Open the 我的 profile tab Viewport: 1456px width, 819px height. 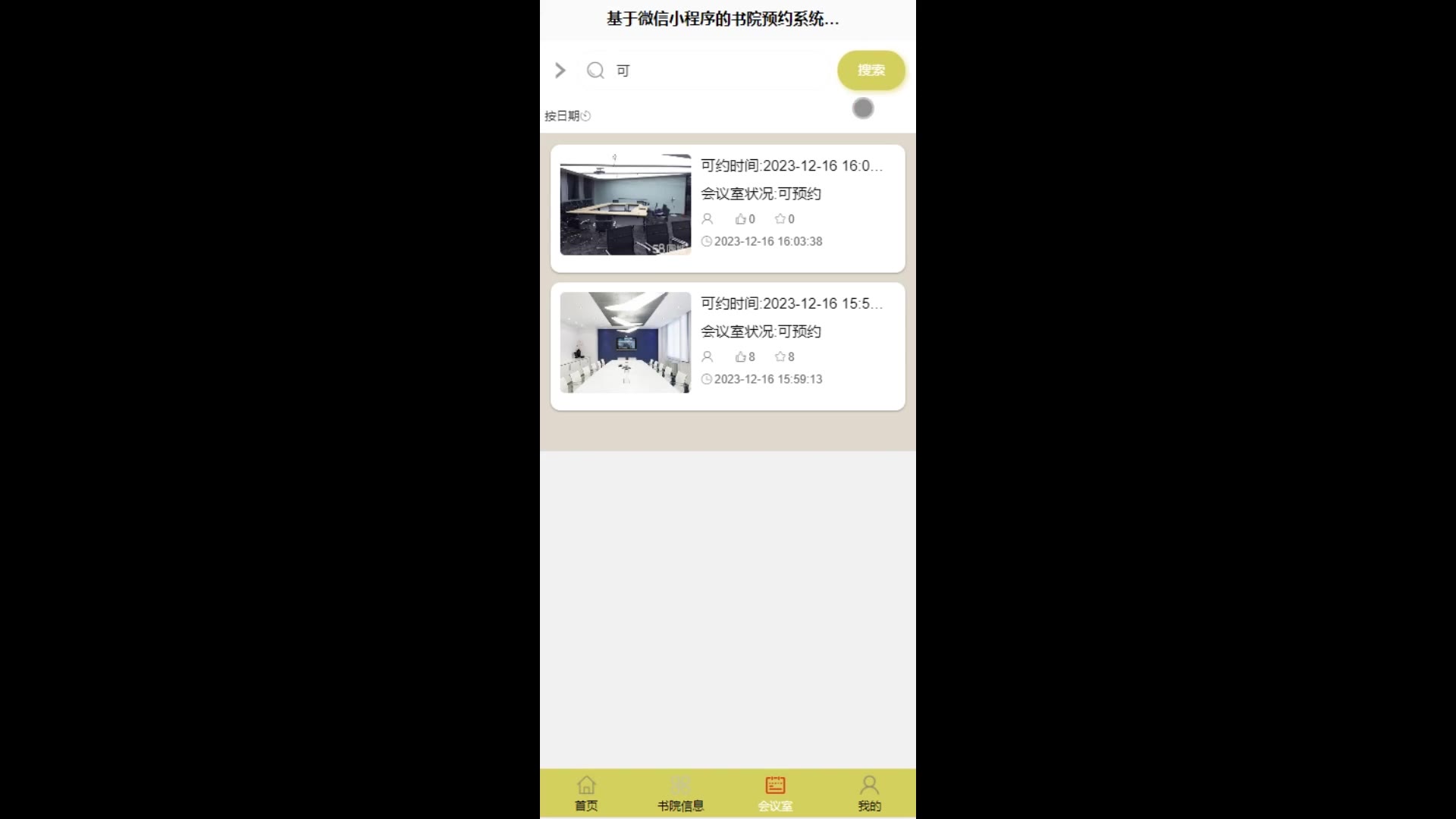(869, 793)
